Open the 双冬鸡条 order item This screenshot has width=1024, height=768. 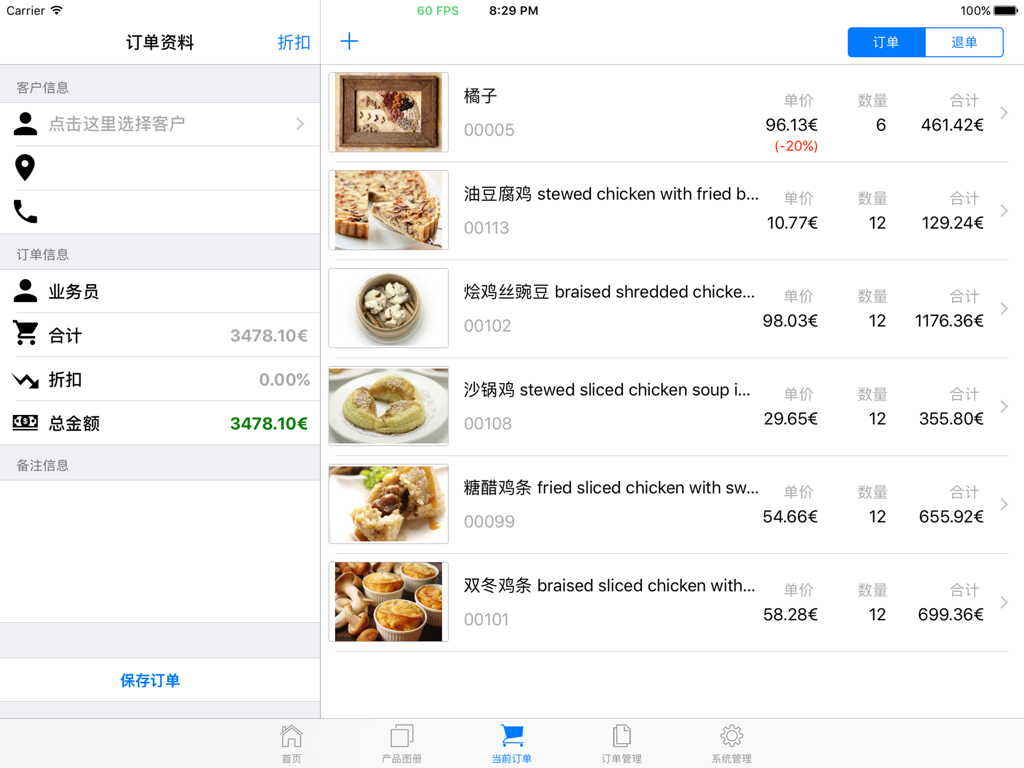point(670,603)
